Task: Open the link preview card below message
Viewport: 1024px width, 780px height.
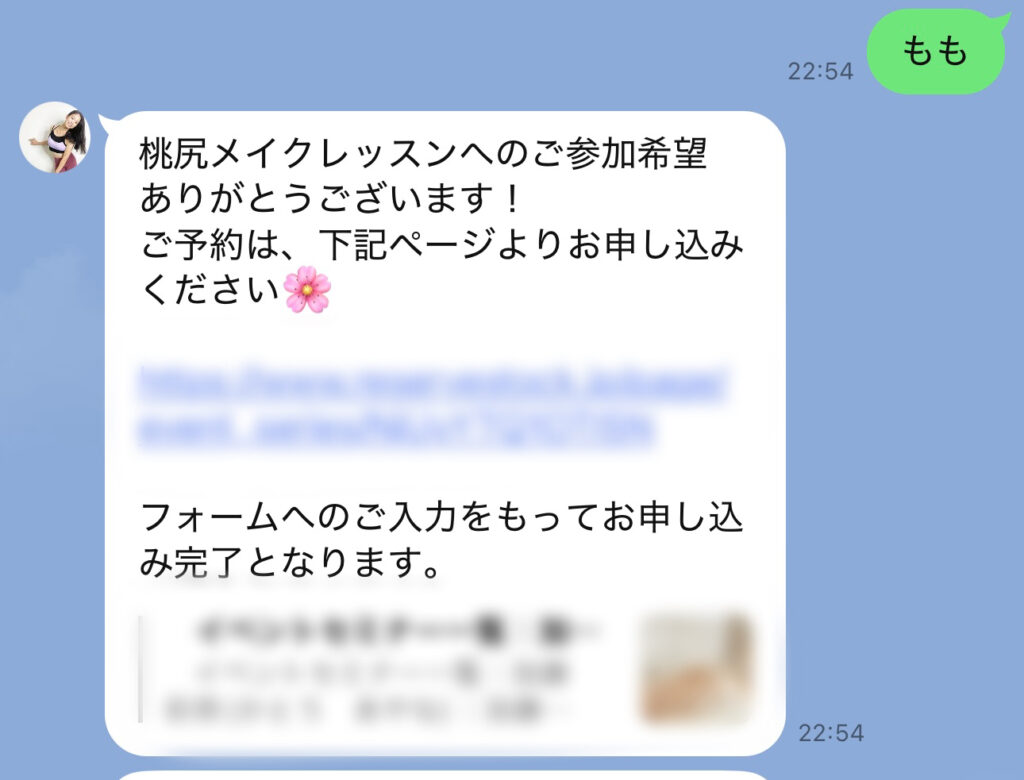Action: pyautogui.click(x=446, y=668)
